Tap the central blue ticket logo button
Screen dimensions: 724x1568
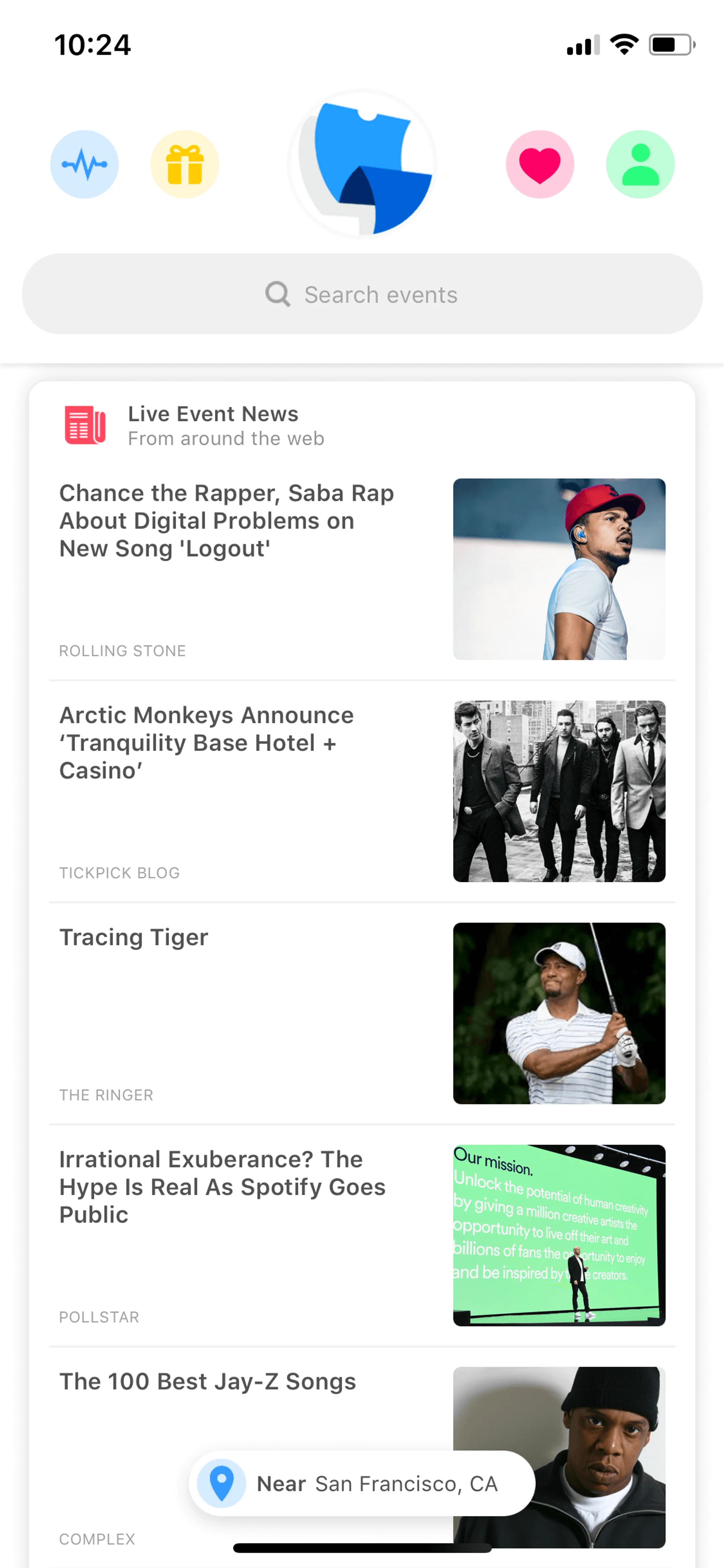coord(363,164)
